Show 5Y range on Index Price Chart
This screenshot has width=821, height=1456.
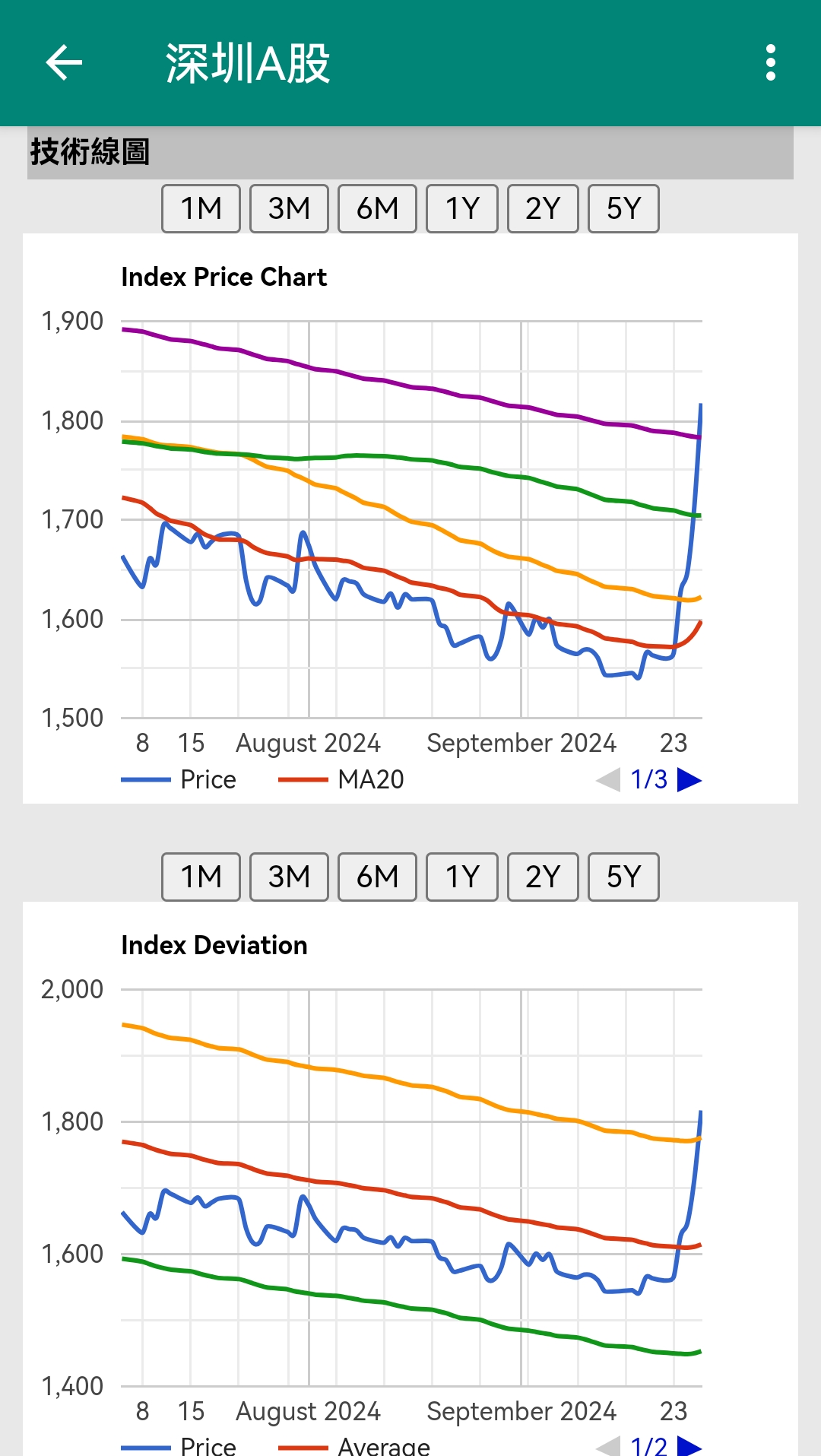point(623,208)
